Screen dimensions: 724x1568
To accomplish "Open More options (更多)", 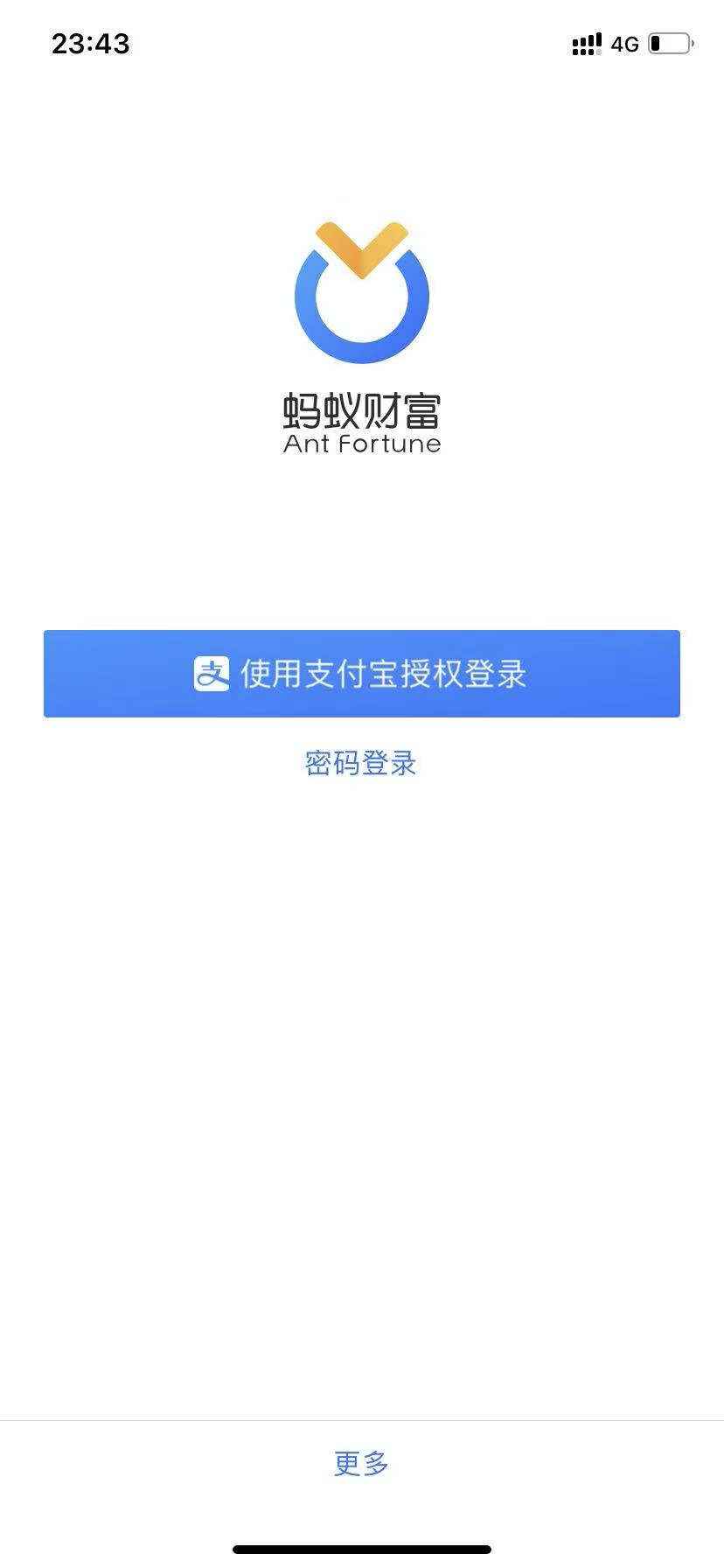I will tap(361, 1463).
